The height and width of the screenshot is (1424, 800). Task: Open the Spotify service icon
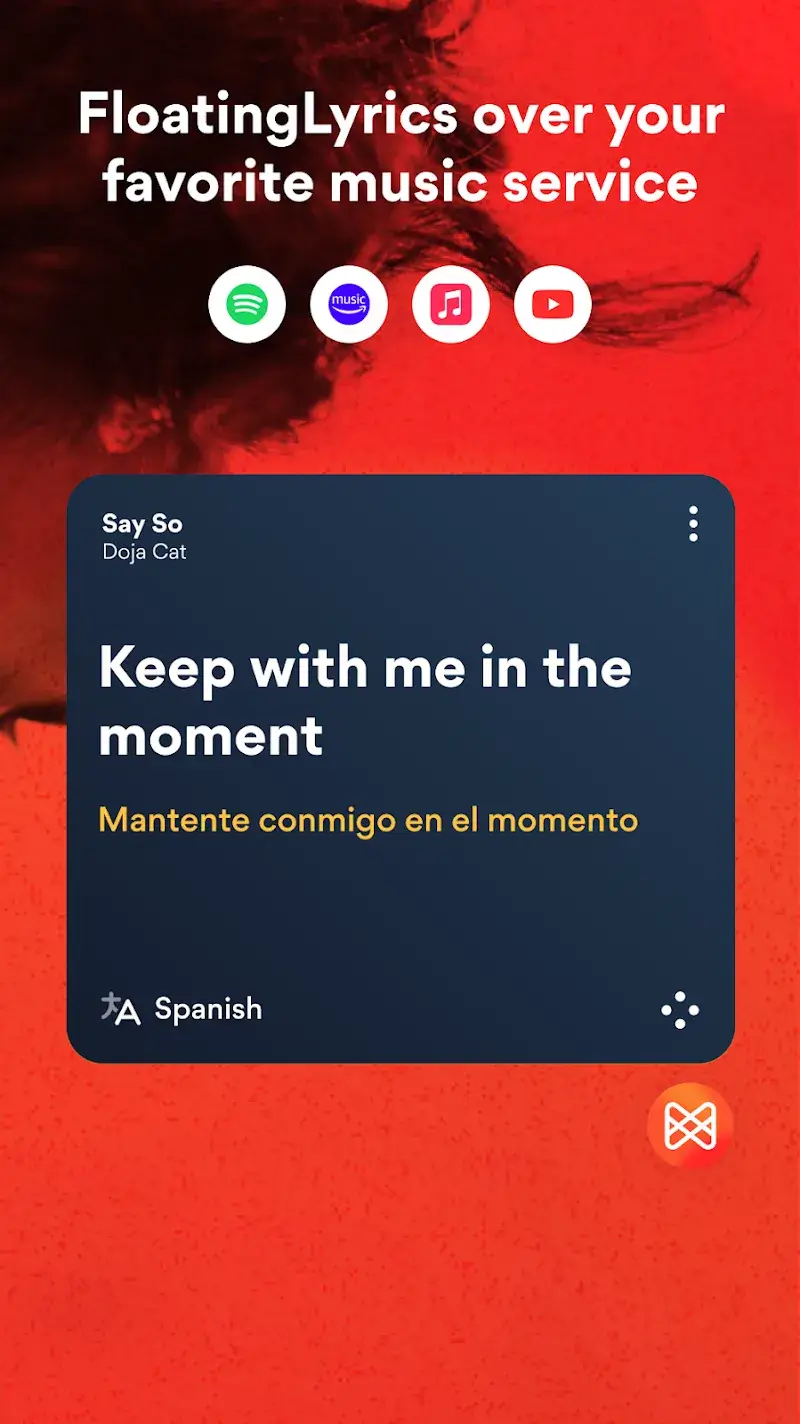(x=246, y=303)
